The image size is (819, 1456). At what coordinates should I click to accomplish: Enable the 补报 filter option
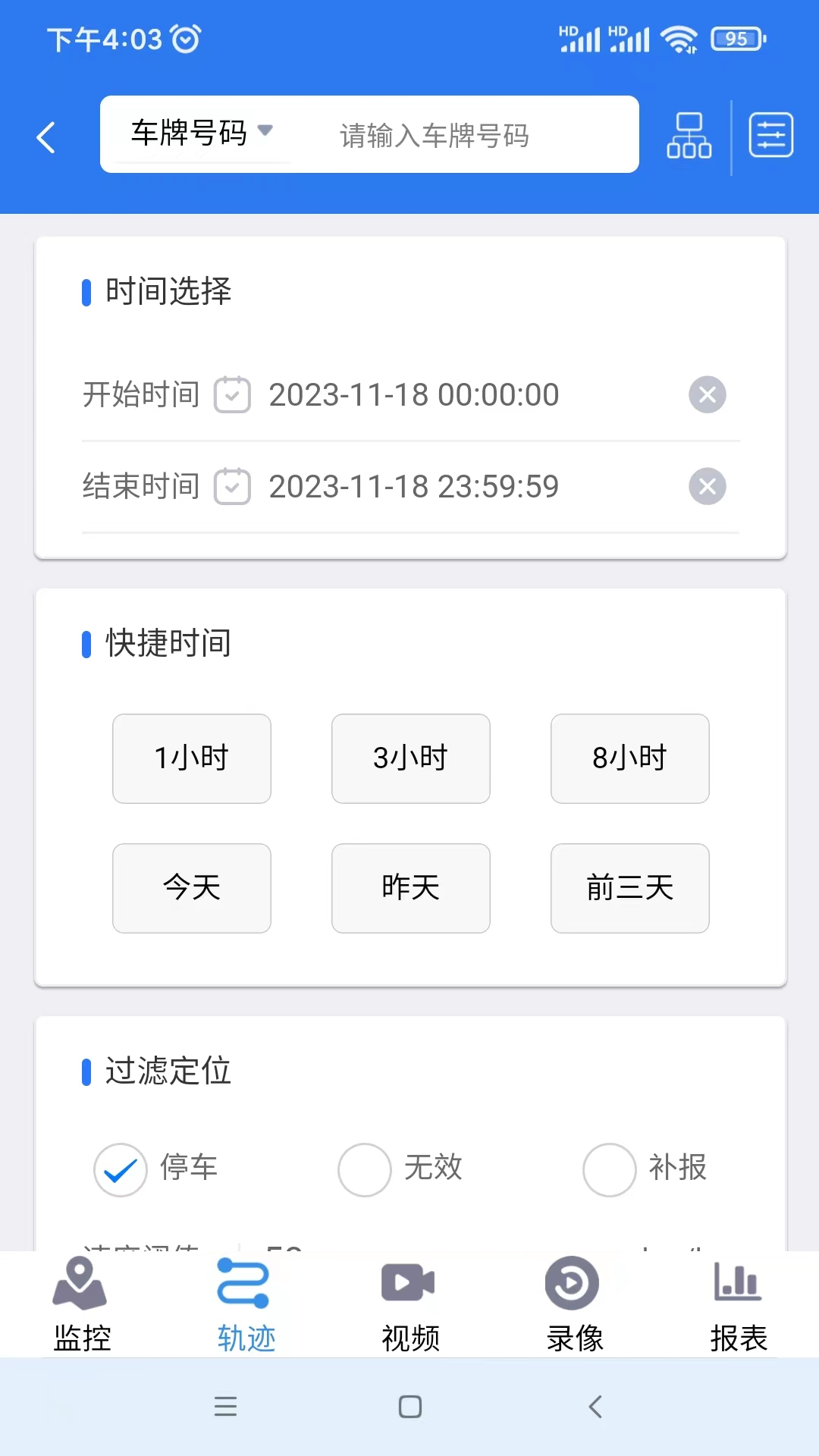click(610, 1170)
